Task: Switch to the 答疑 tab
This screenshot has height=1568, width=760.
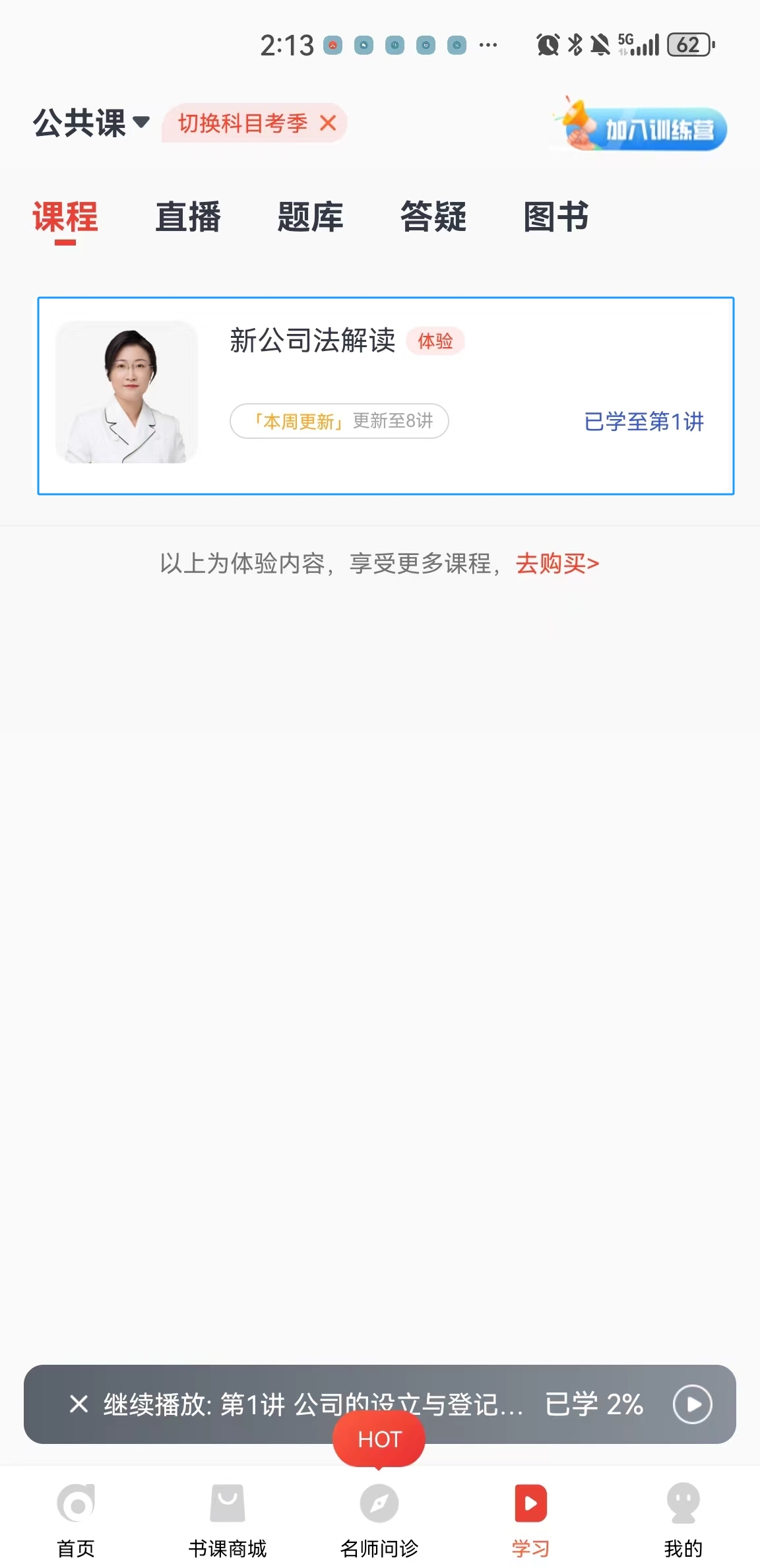Action: (433, 217)
